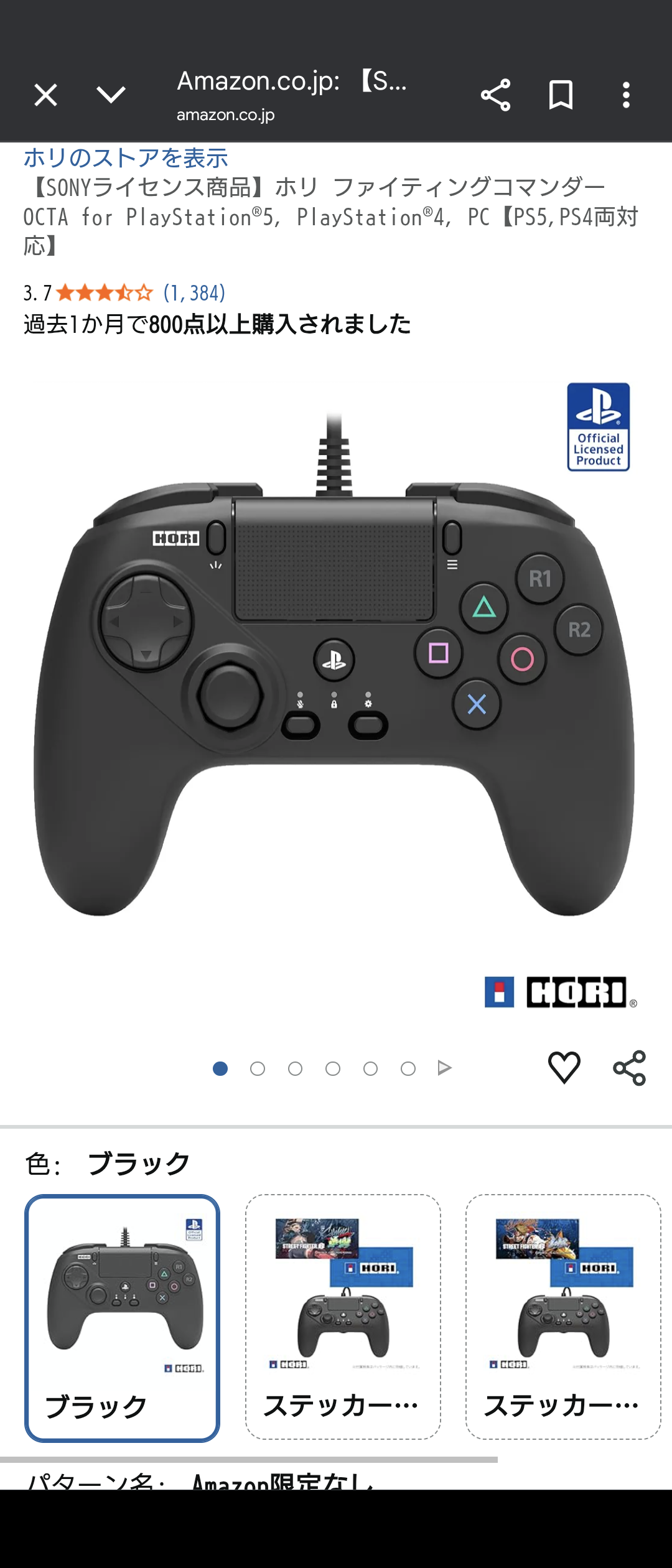Minimize the custom tab with the chevron
The width and height of the screenshot is (672, 1568).
coord(111,95)
